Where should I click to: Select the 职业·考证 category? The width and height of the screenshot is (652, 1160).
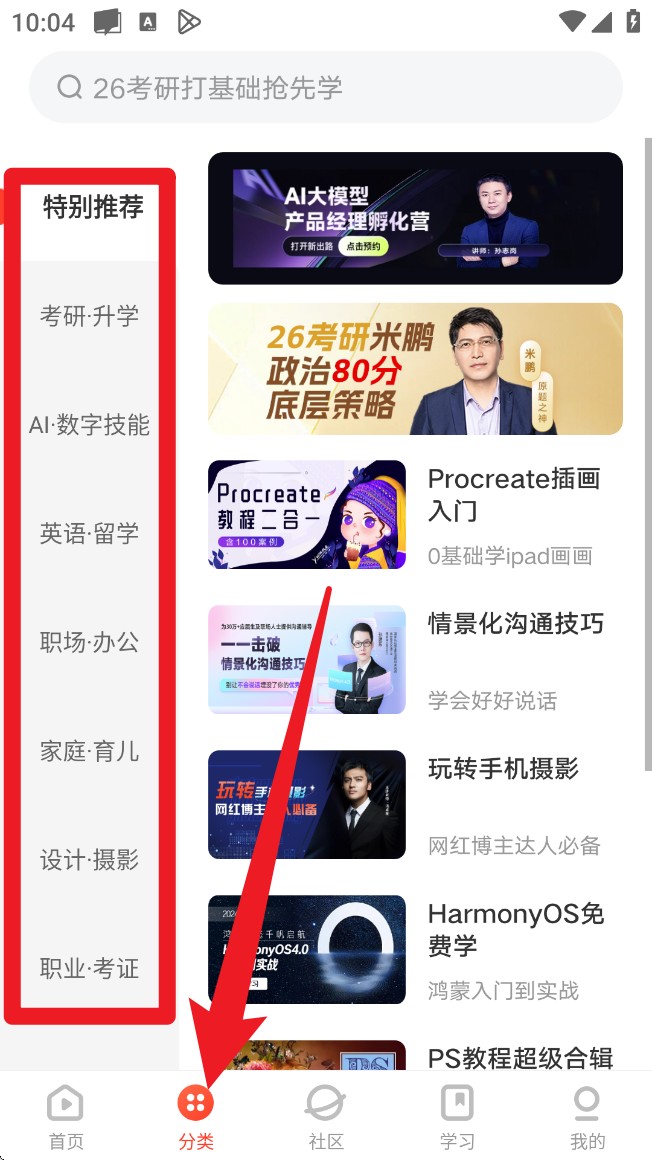(x=90, y=968)
